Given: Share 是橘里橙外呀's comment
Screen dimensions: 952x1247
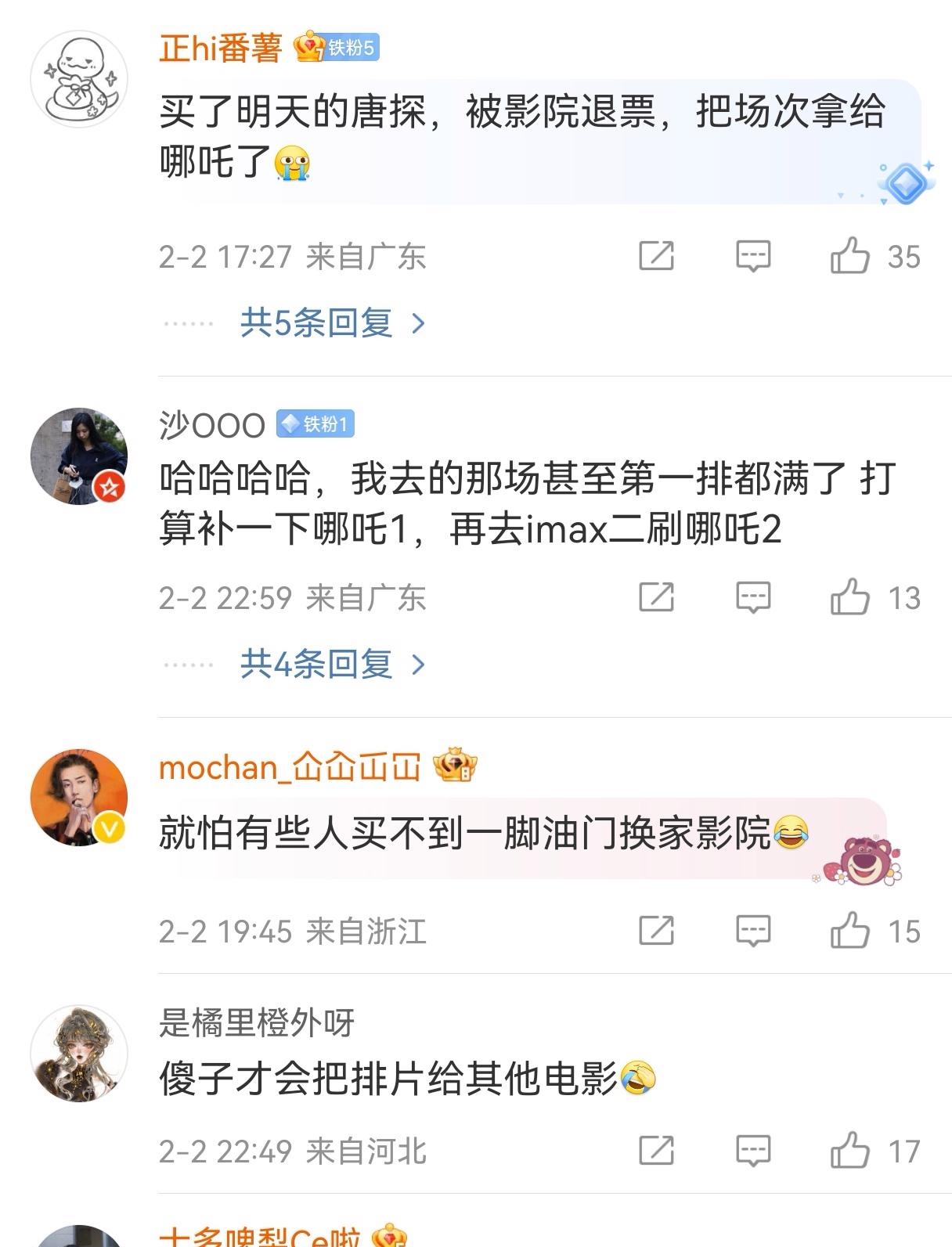Looking at the screenshot, I should (x=656, y=1151).
